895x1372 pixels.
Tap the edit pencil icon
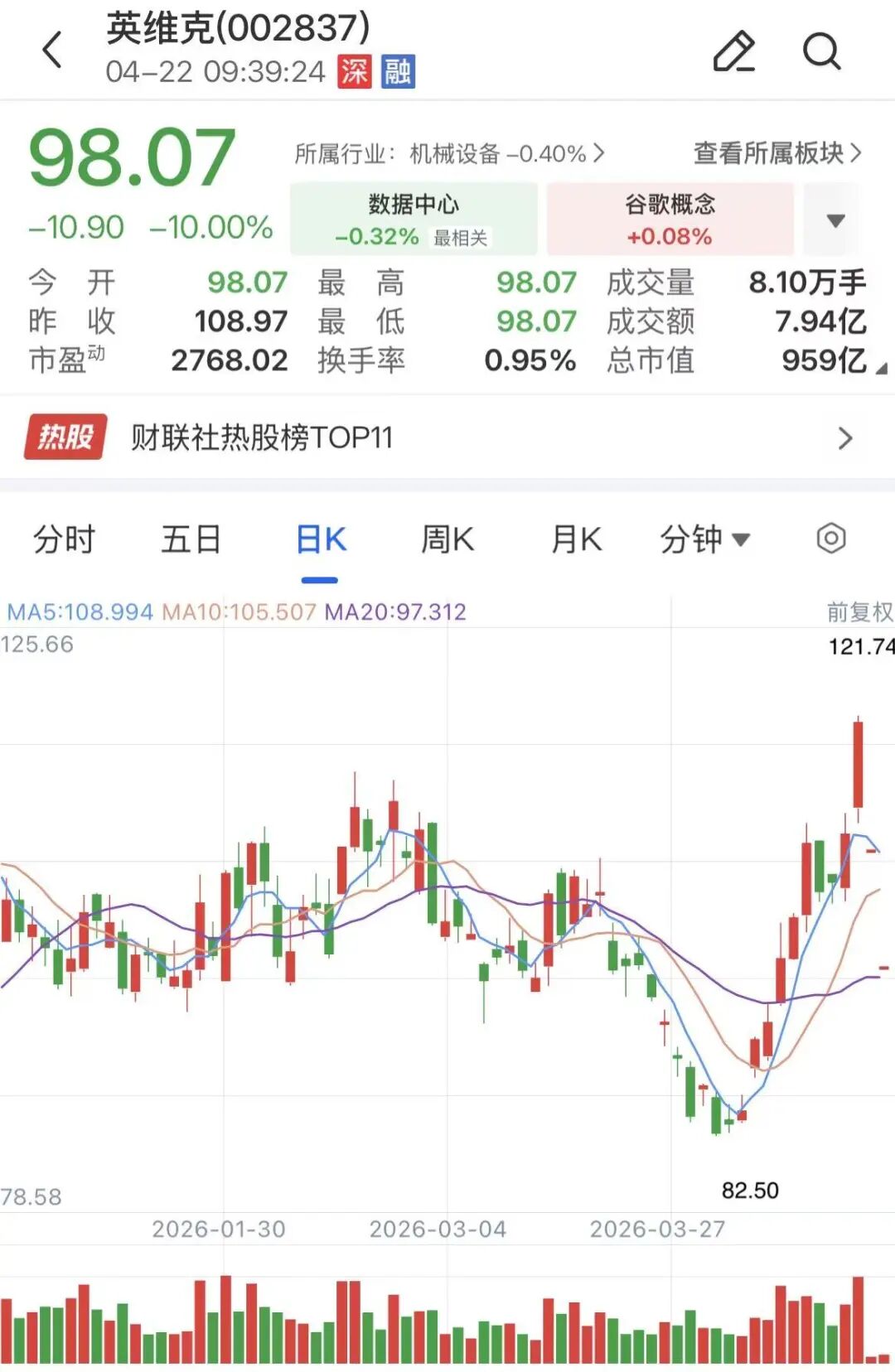tap(734, 51)
